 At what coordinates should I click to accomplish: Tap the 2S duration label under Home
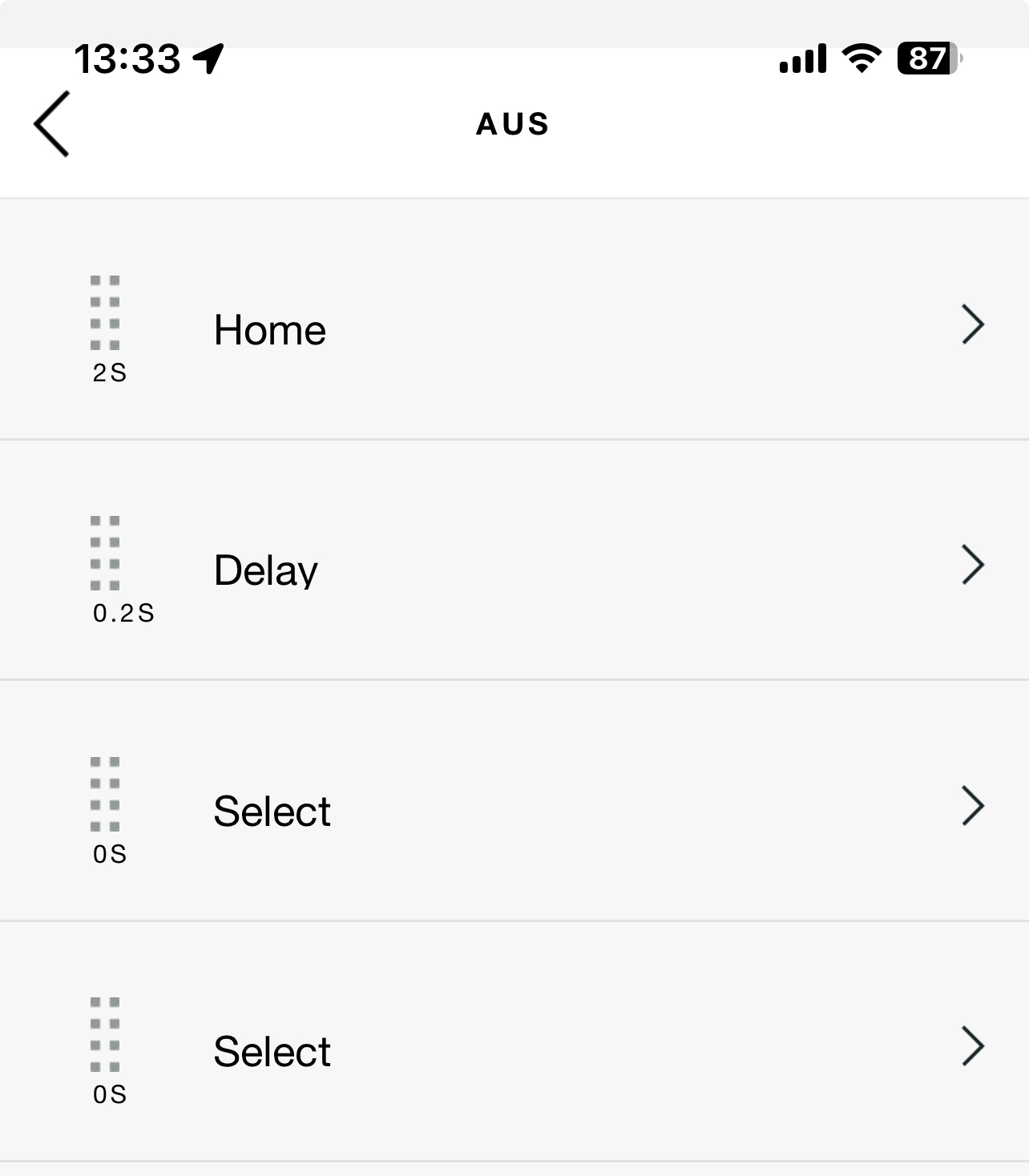coord(109,370)
